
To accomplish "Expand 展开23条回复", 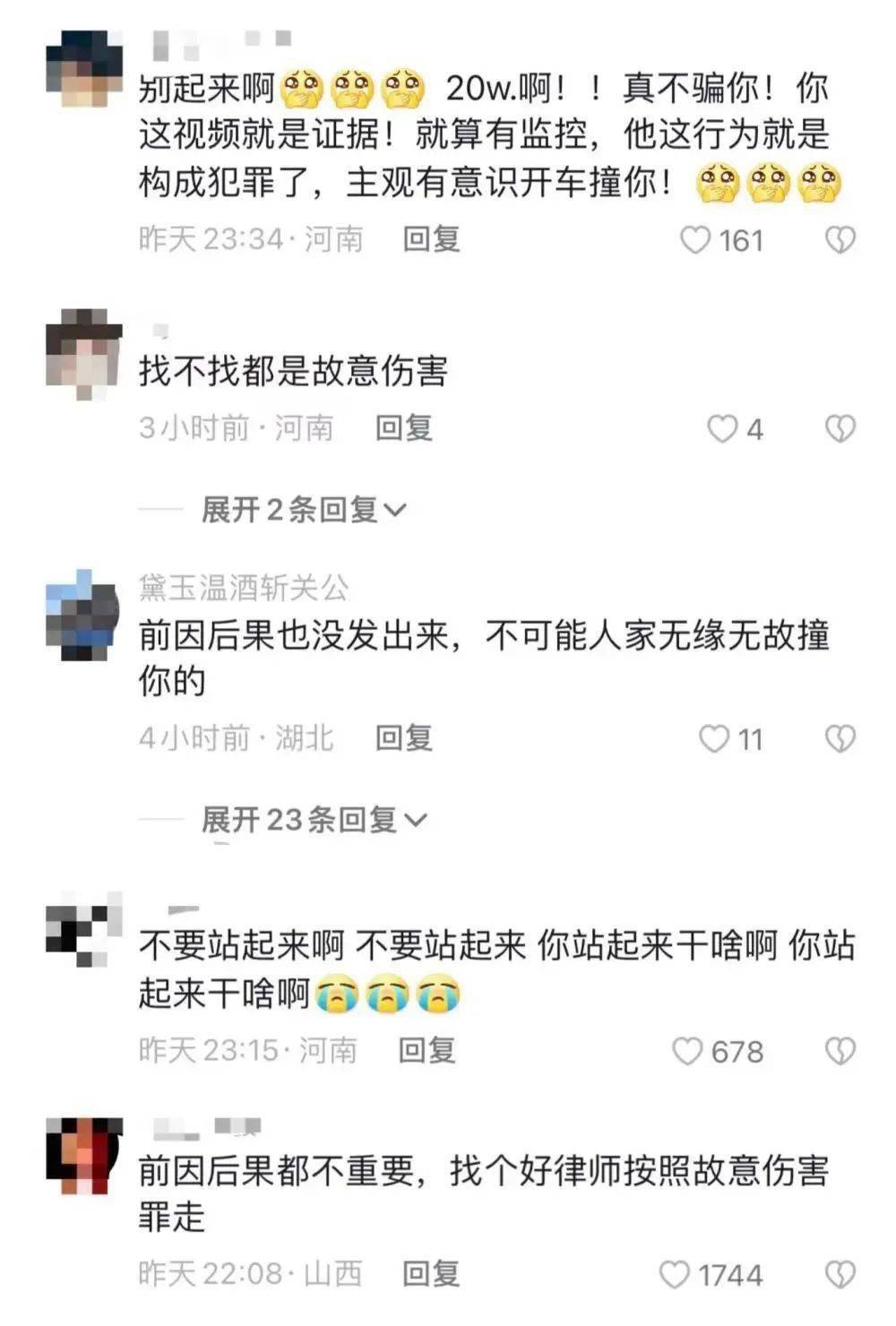I will point(314,819).
